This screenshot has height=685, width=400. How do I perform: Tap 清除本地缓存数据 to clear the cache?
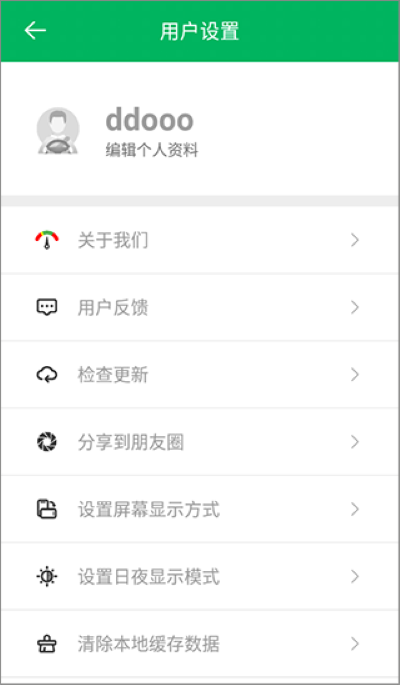point(200,644)
